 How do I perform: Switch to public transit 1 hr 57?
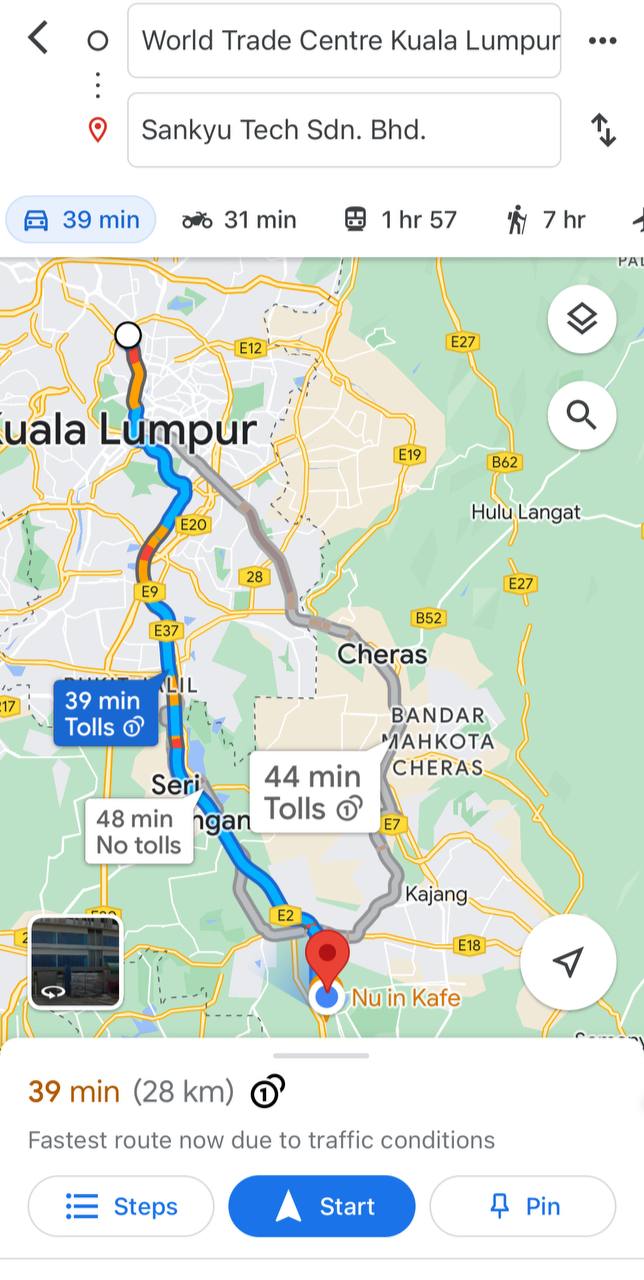(400, 220)
